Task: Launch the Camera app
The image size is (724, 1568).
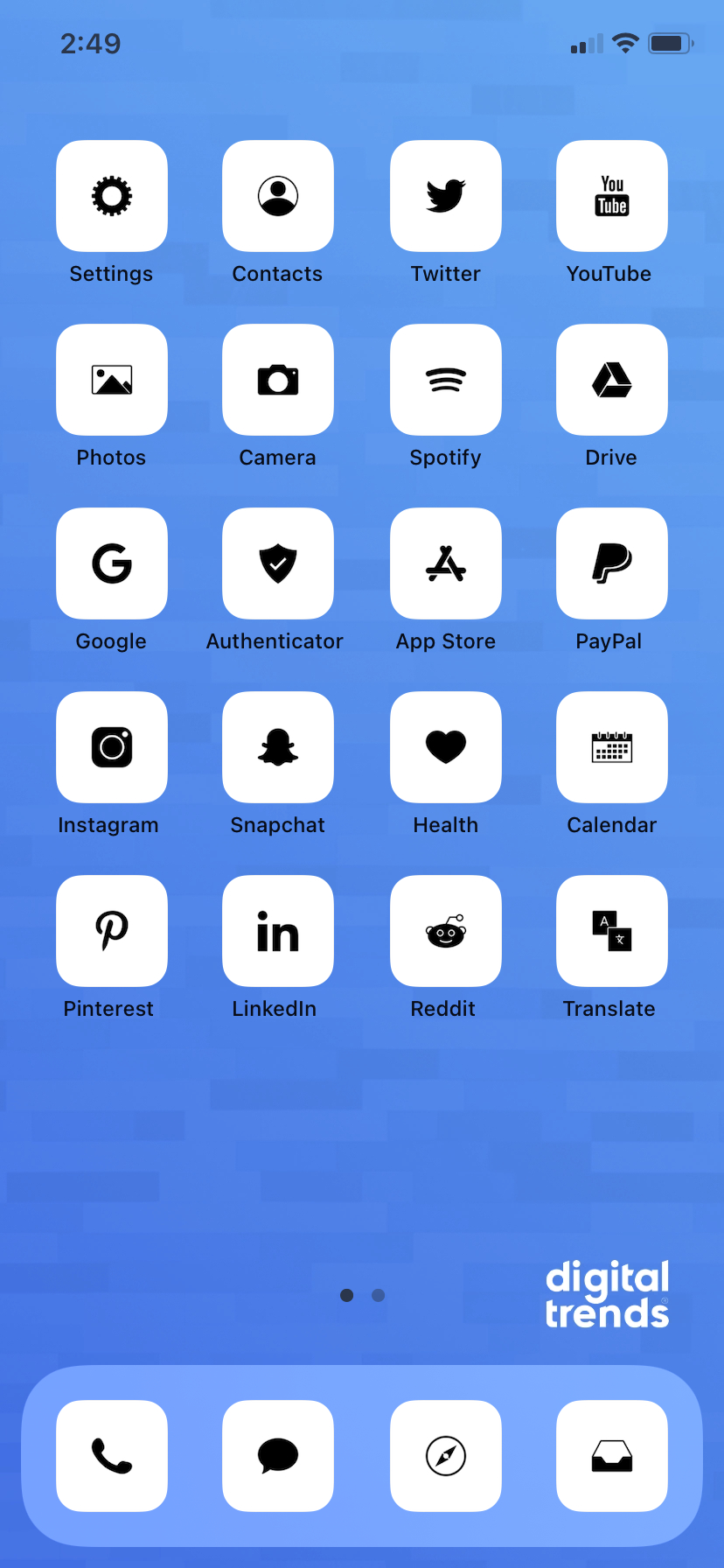Action: (x=278, y=380)
